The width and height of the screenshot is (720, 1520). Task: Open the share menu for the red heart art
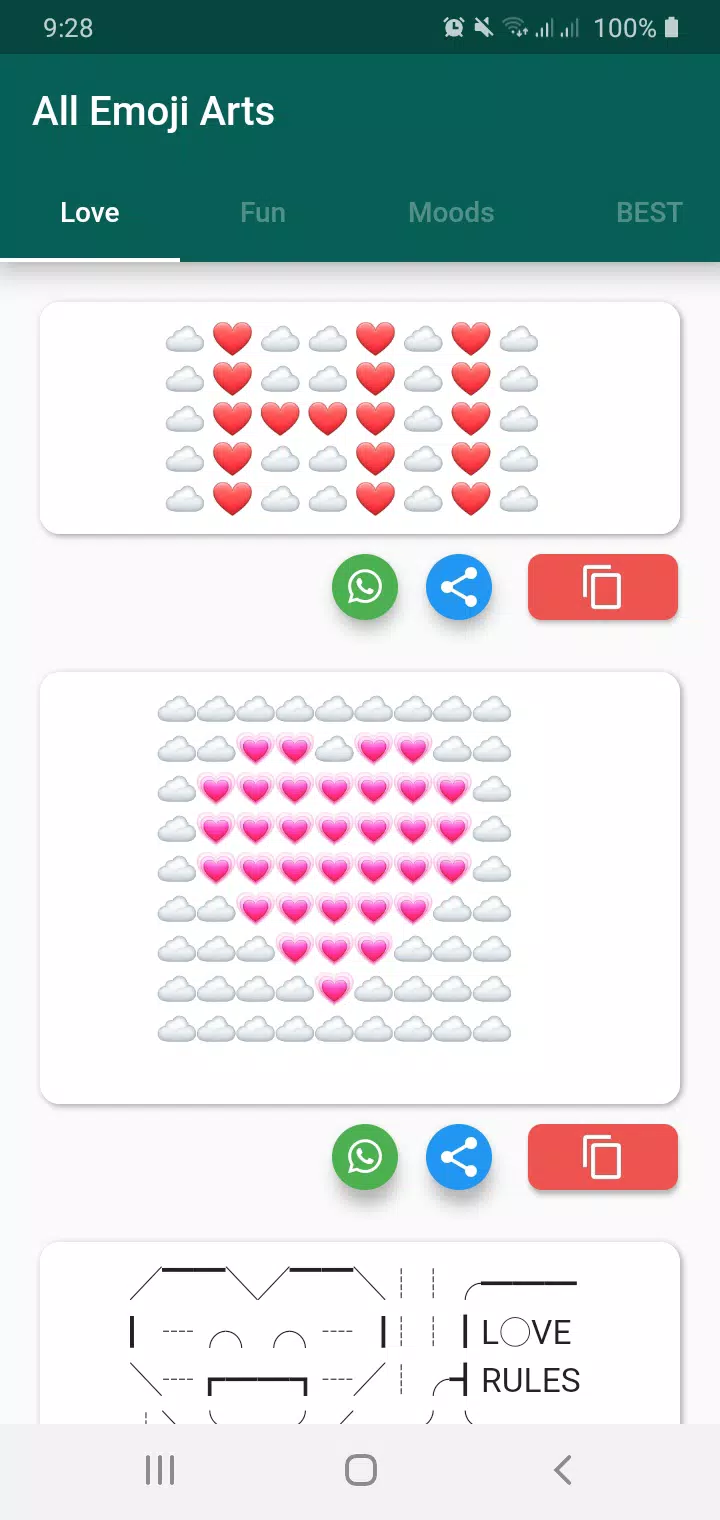point(458,587)
